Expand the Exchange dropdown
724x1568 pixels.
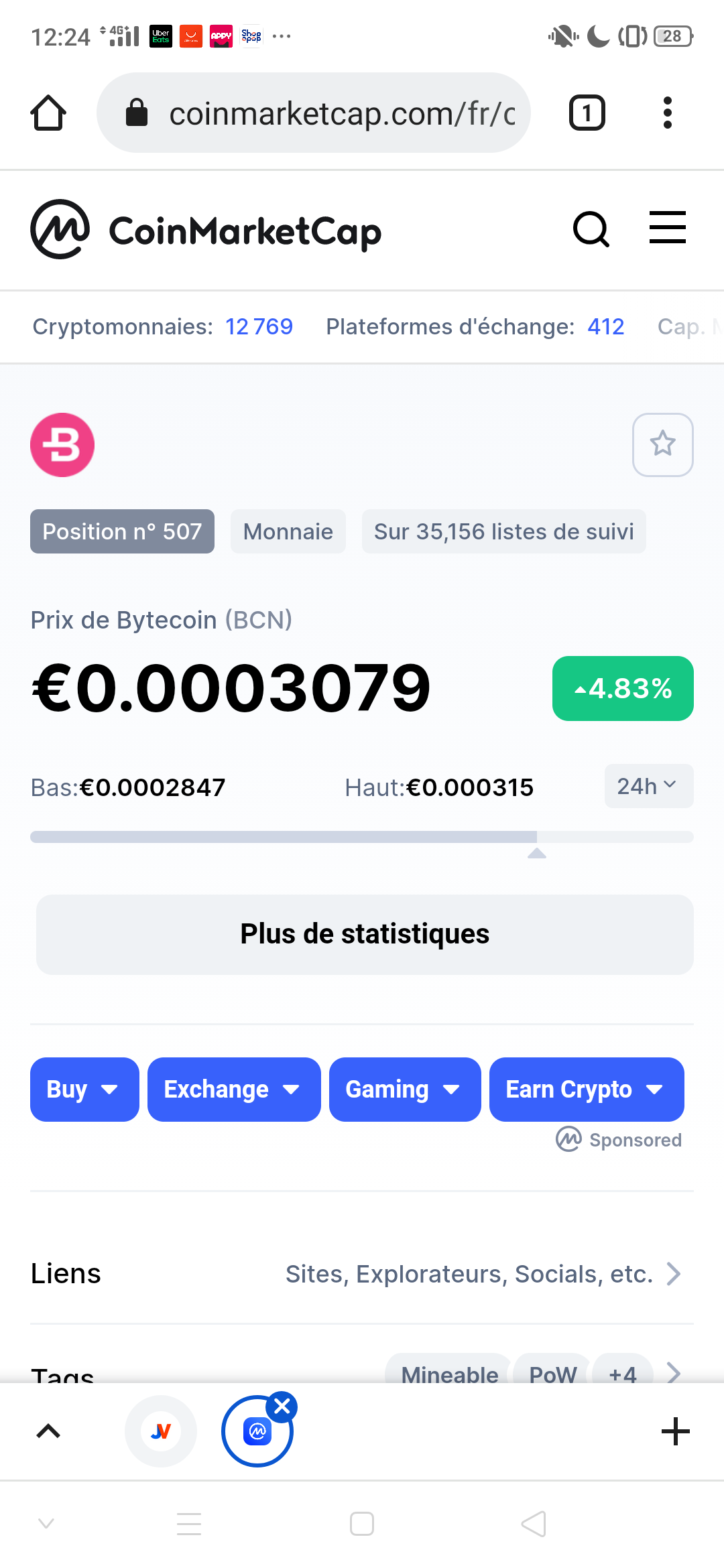234,1090
